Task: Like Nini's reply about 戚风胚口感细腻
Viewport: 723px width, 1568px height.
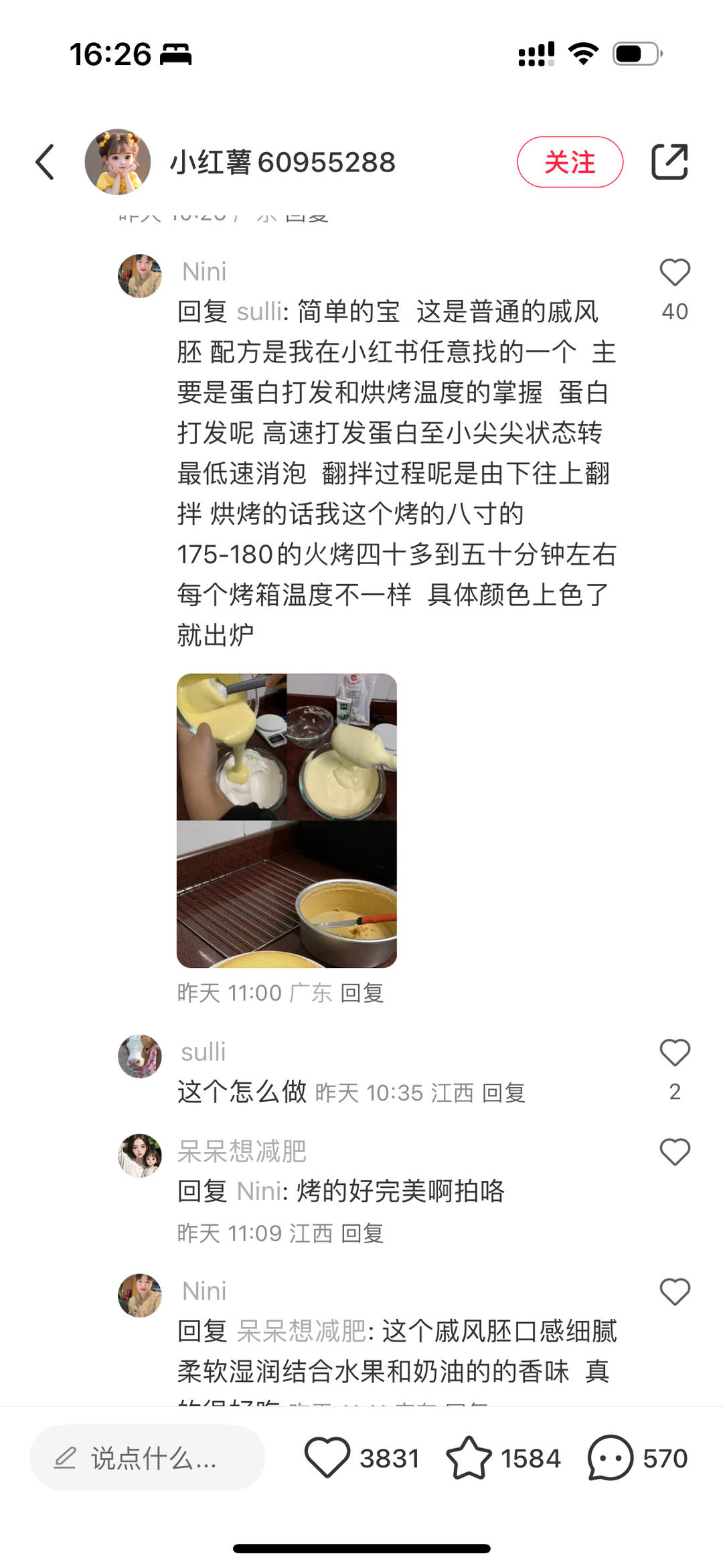Action: [x=674, y=1291]
